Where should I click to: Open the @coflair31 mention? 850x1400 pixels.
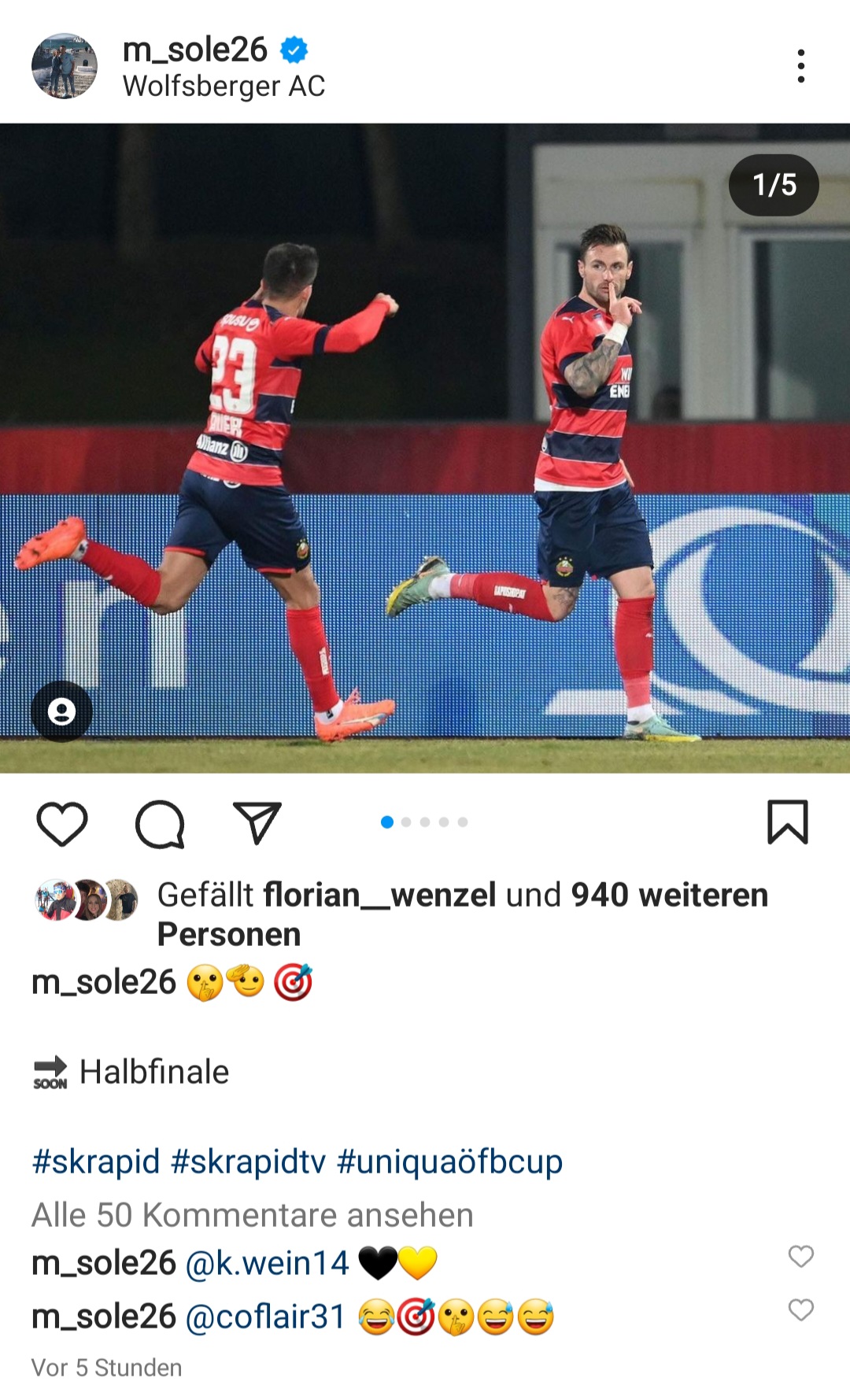pos(265,1317)
